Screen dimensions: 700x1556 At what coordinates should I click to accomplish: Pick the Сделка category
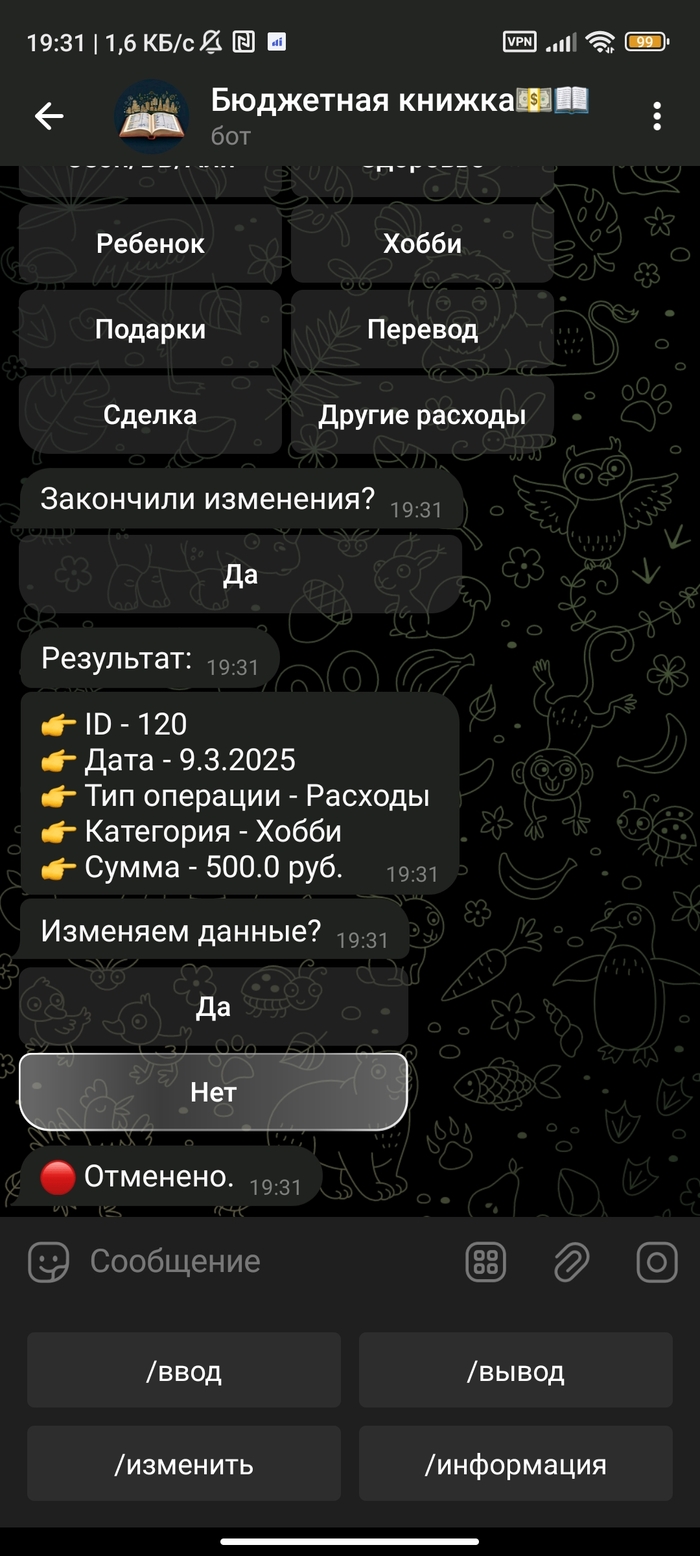click(150, 414)
